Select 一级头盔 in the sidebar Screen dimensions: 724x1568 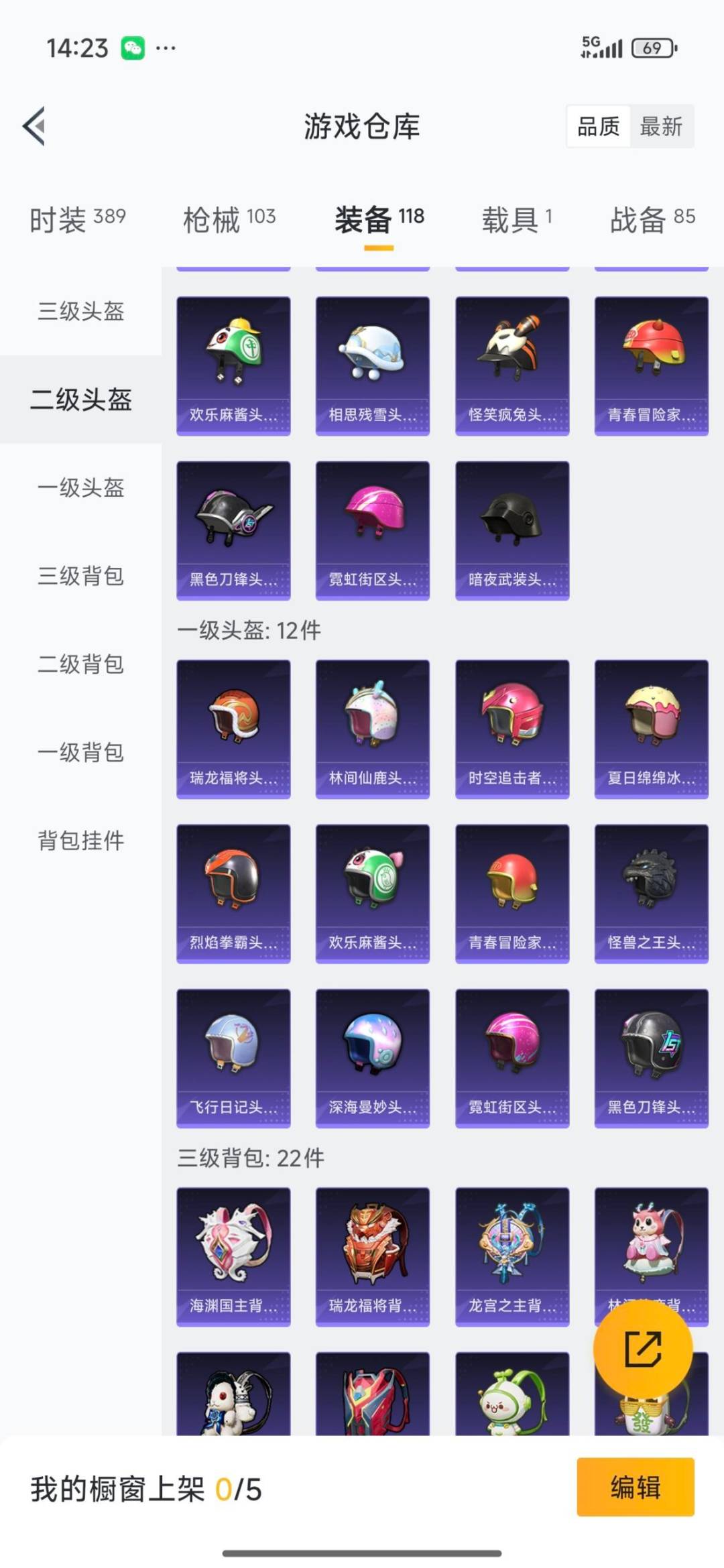80,487
